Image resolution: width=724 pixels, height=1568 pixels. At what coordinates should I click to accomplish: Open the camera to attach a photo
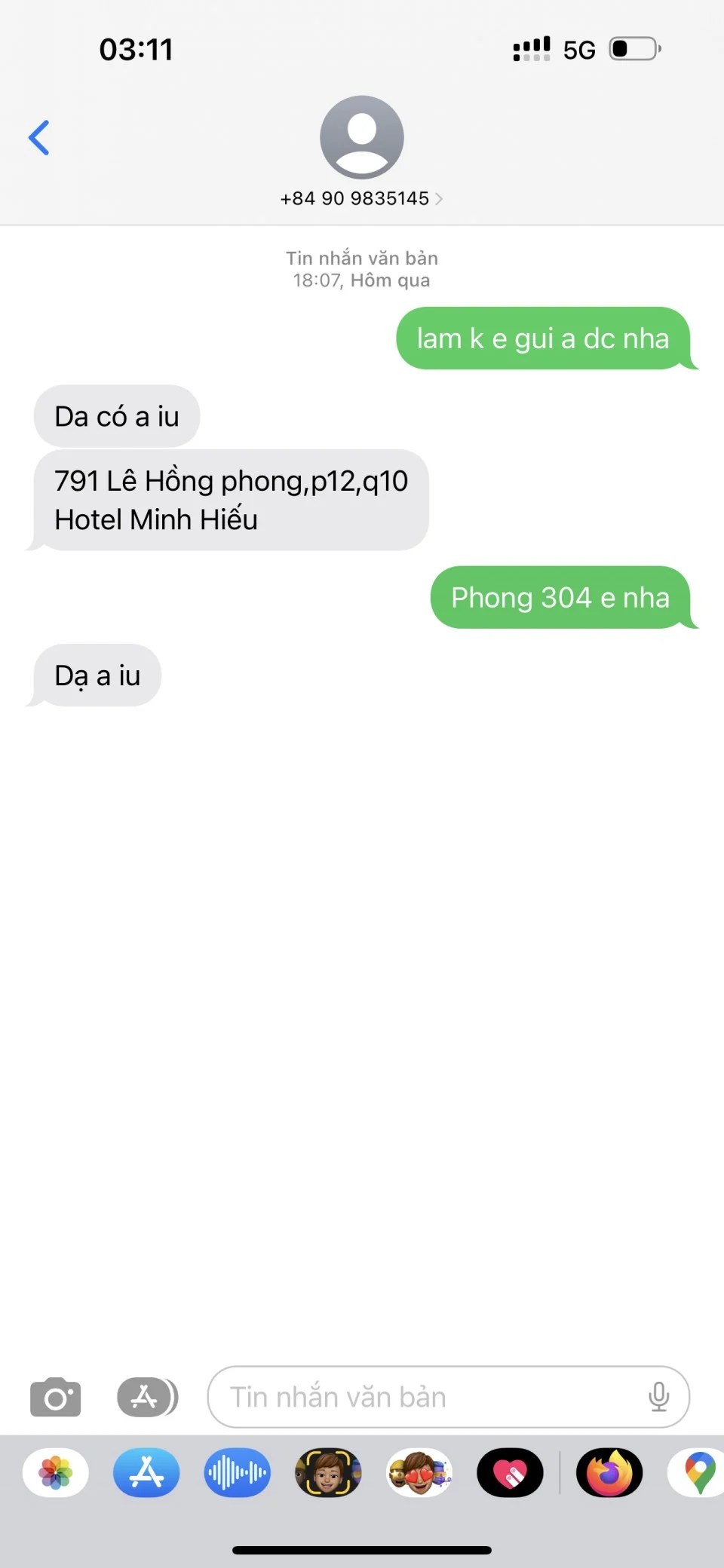click(55, 1397)
